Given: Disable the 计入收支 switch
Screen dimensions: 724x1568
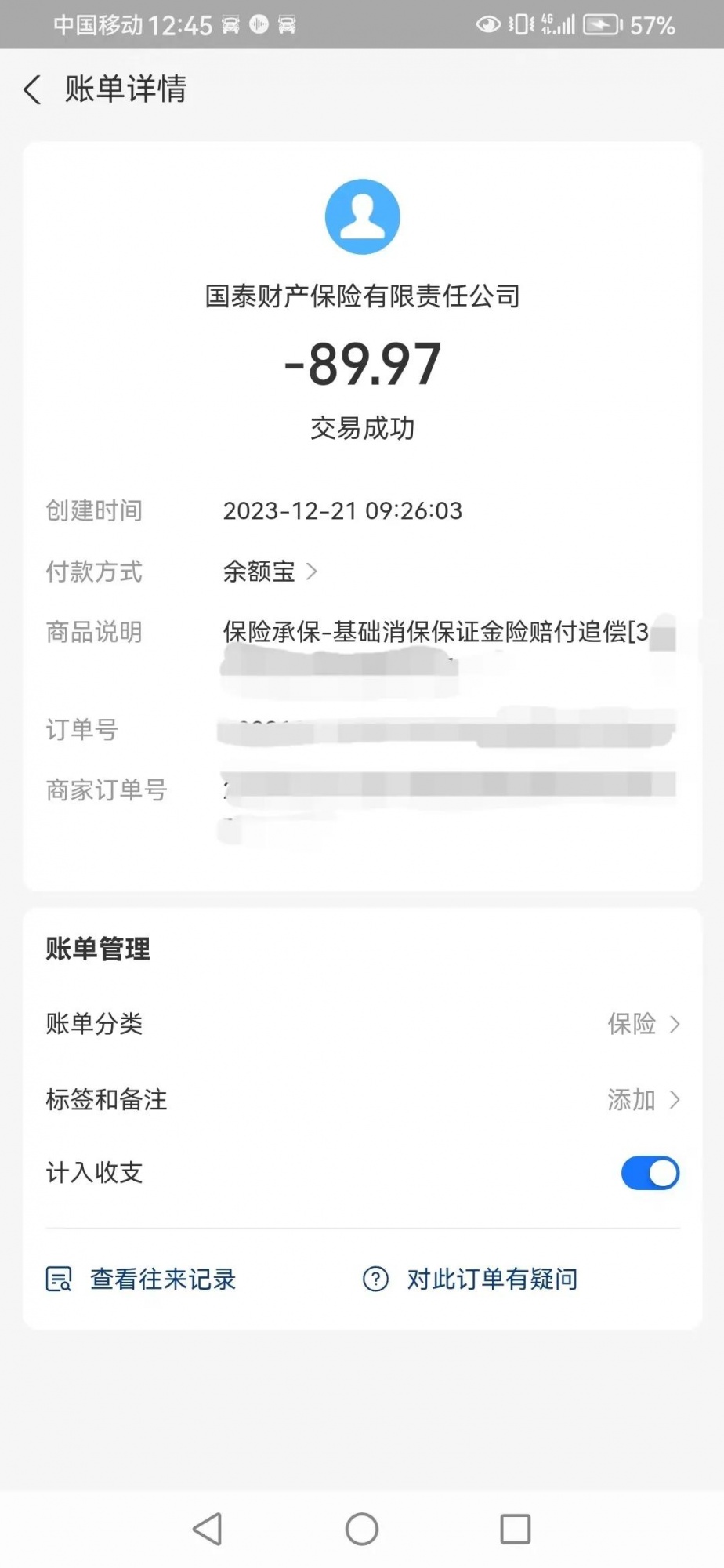Looking at the screenshot, I should [650, 1174].
